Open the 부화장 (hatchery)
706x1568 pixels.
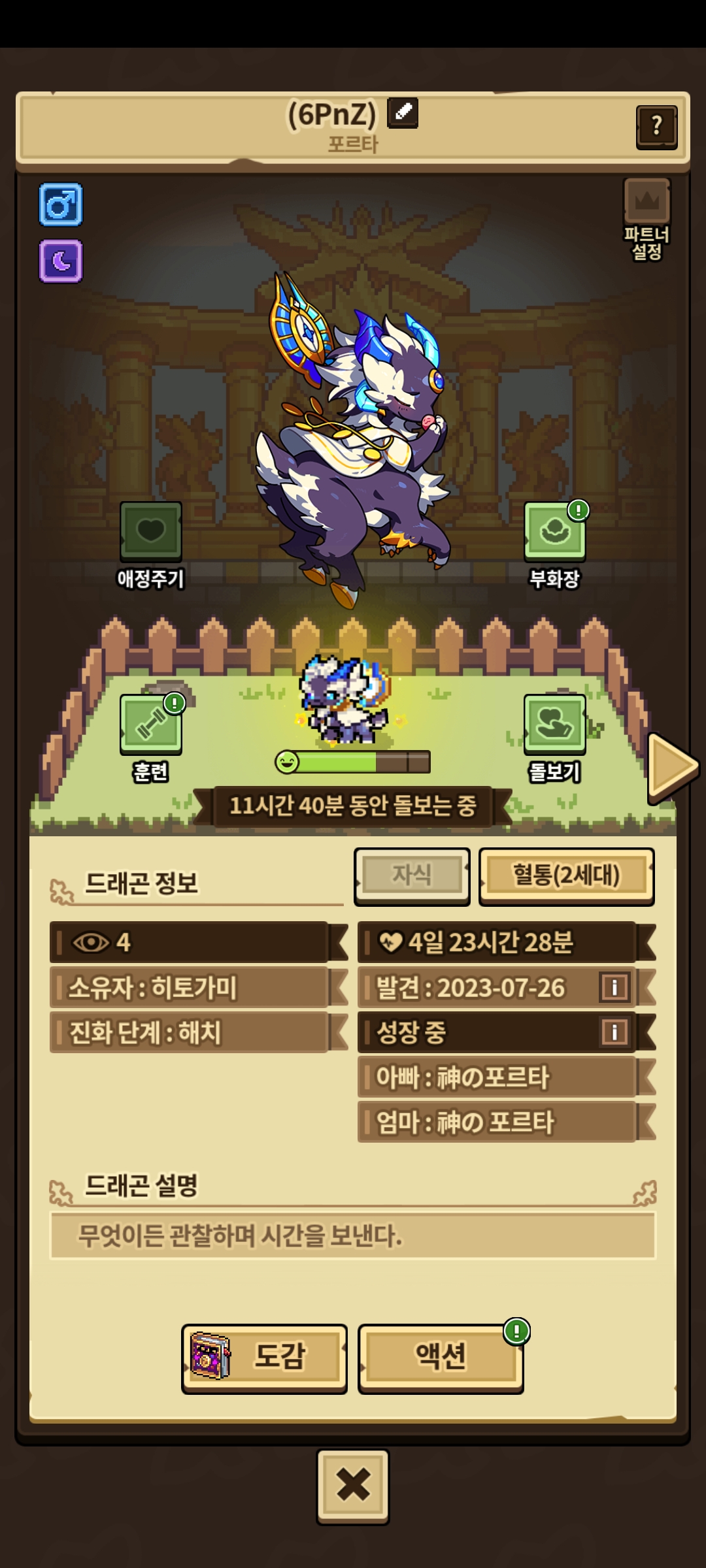tap(554, 531)
